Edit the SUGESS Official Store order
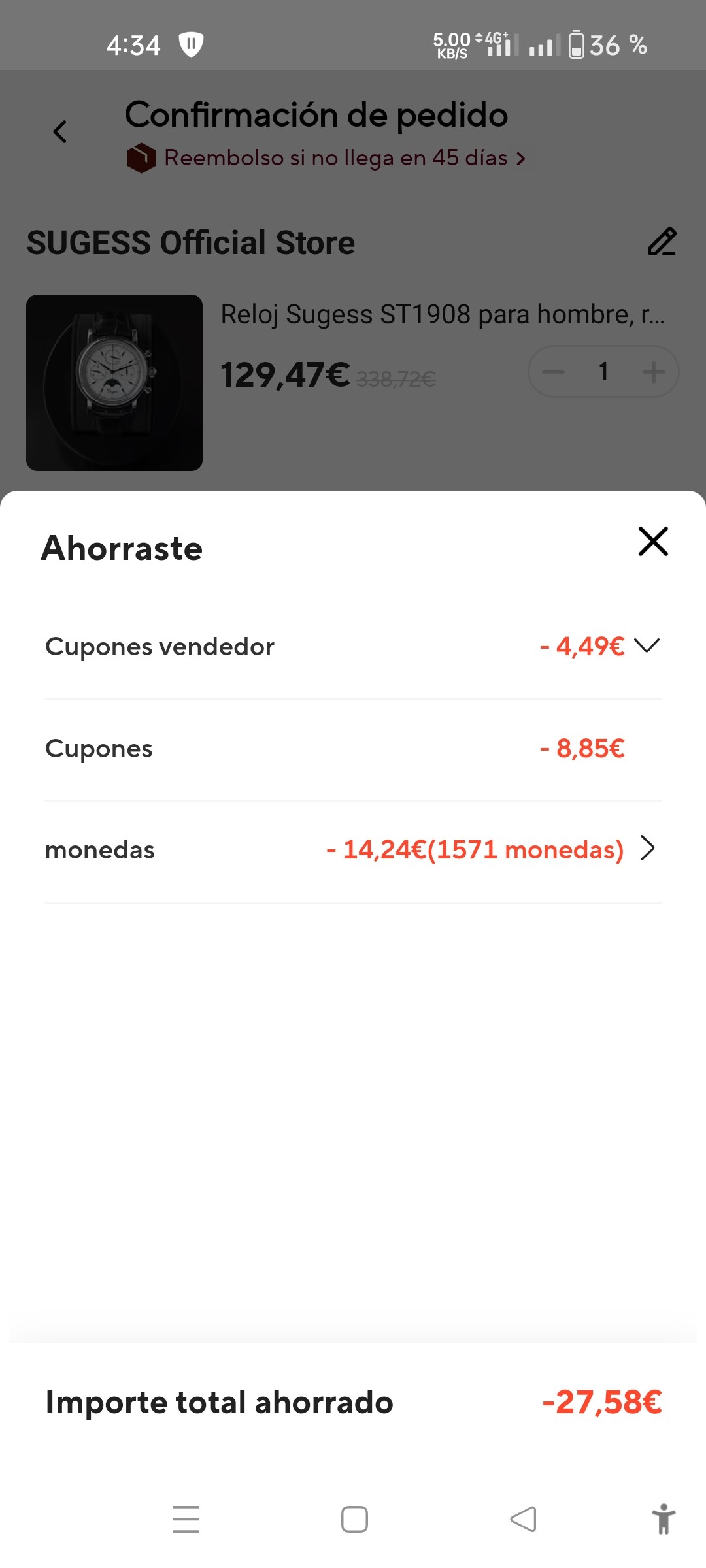 point(662,242)
